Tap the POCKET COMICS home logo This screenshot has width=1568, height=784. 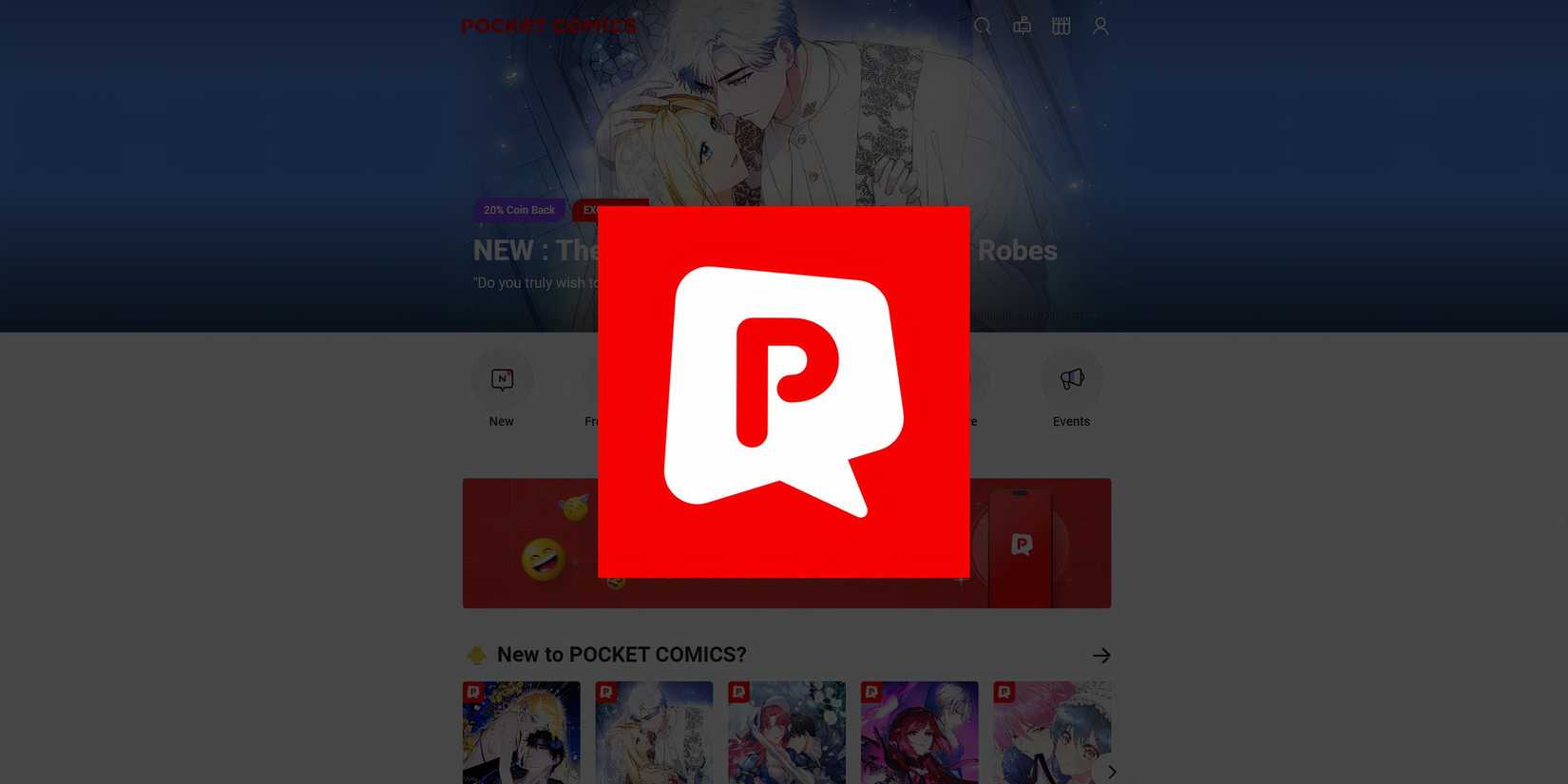[548, 27]
